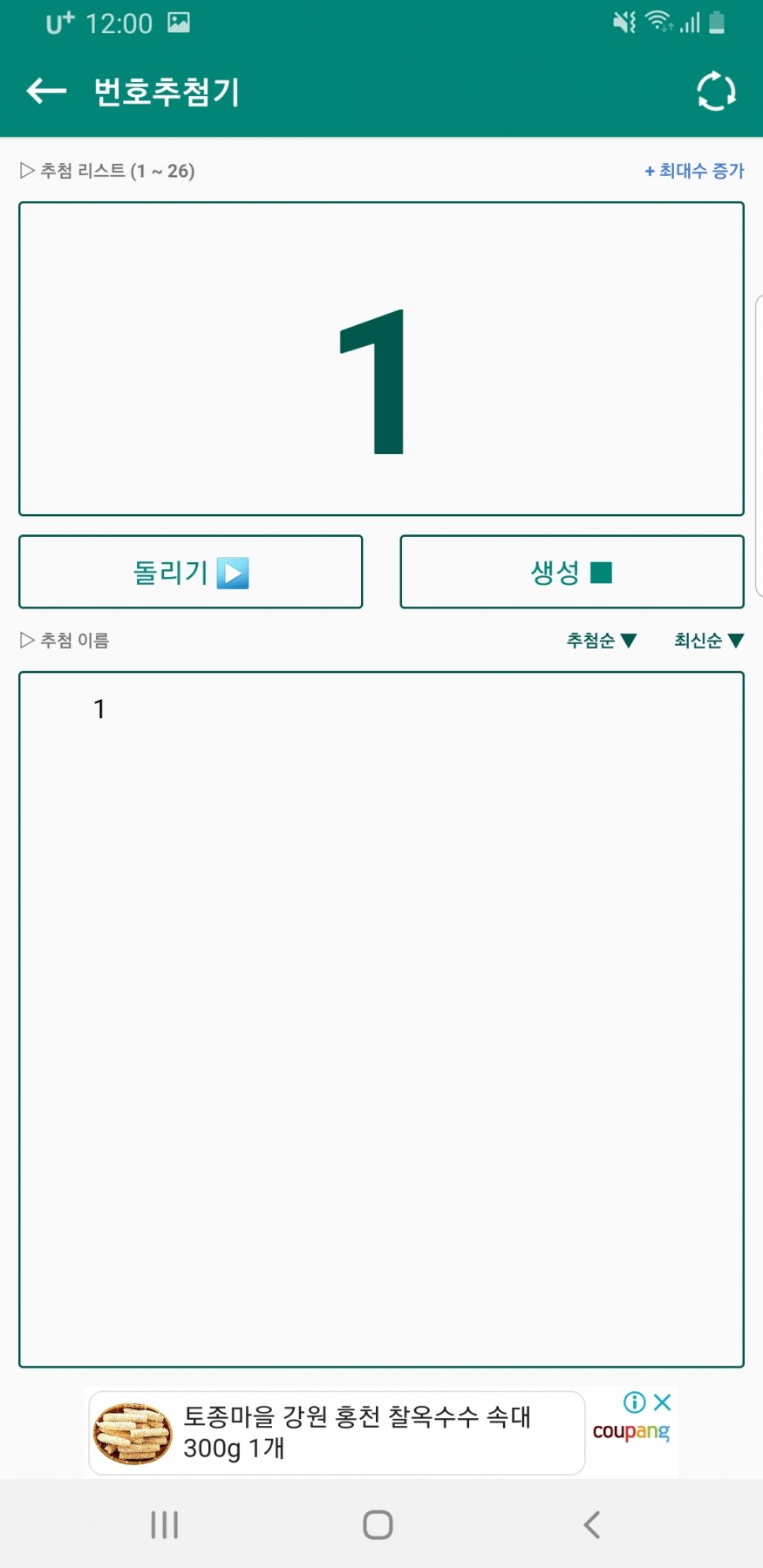This screenshot has height=1568, width=763.
Task: Open the Coupang corn snack ad
Action: coord(337,1432)
